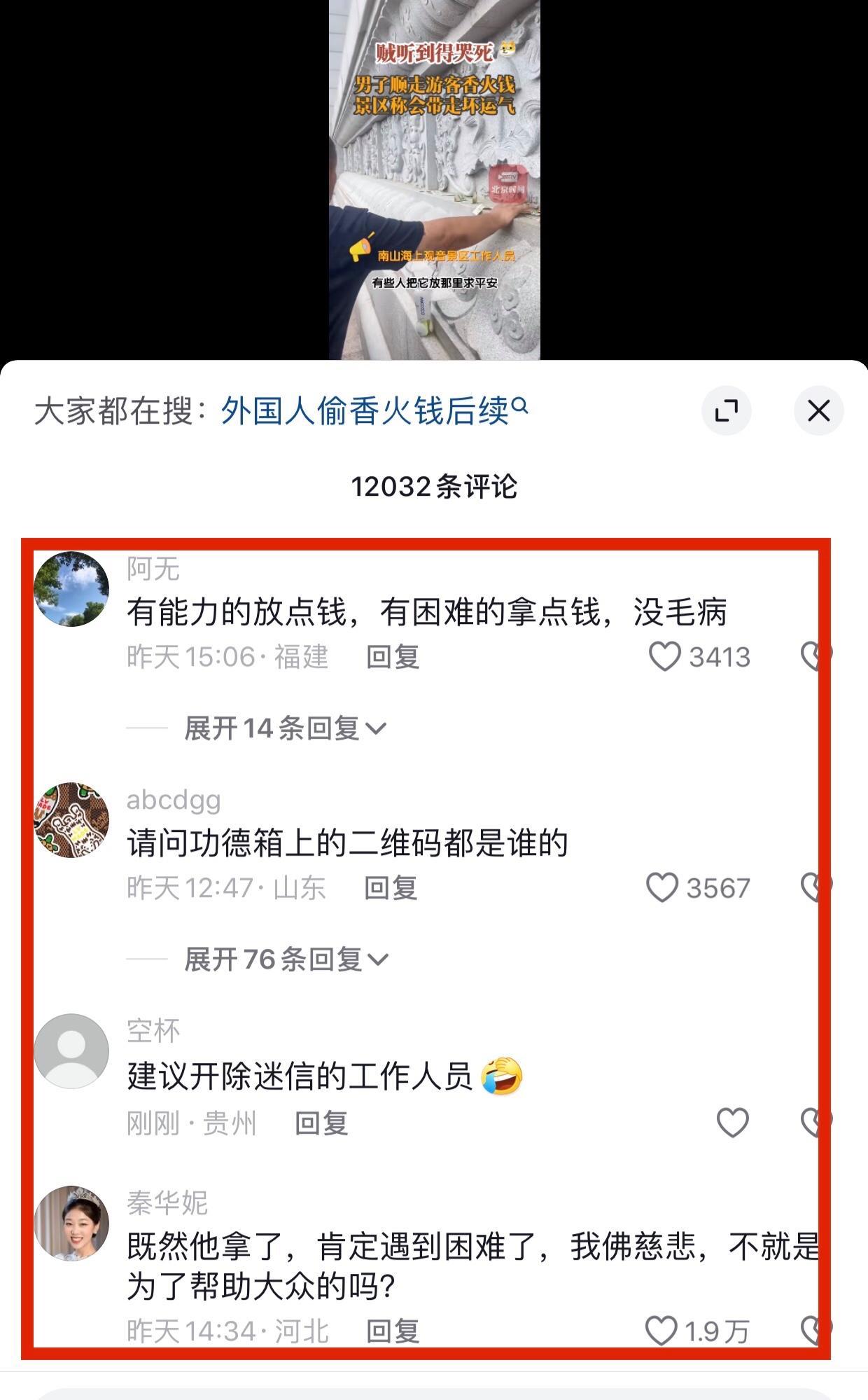Open 阿无's profile avatar

(x=71, y=588)
